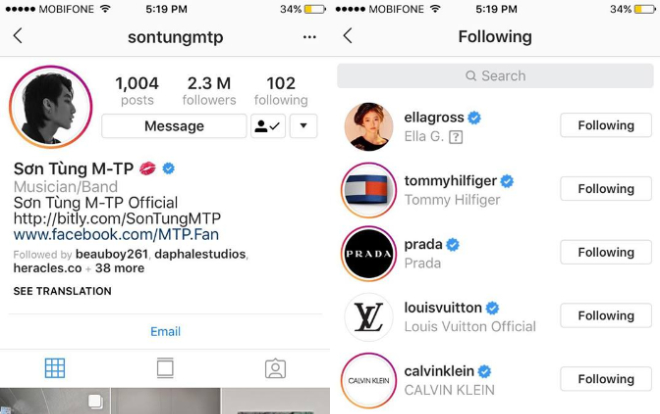The height and width of the screenshot is (414, 660).
Task: Open the follow status button
Action: point(268,126)
